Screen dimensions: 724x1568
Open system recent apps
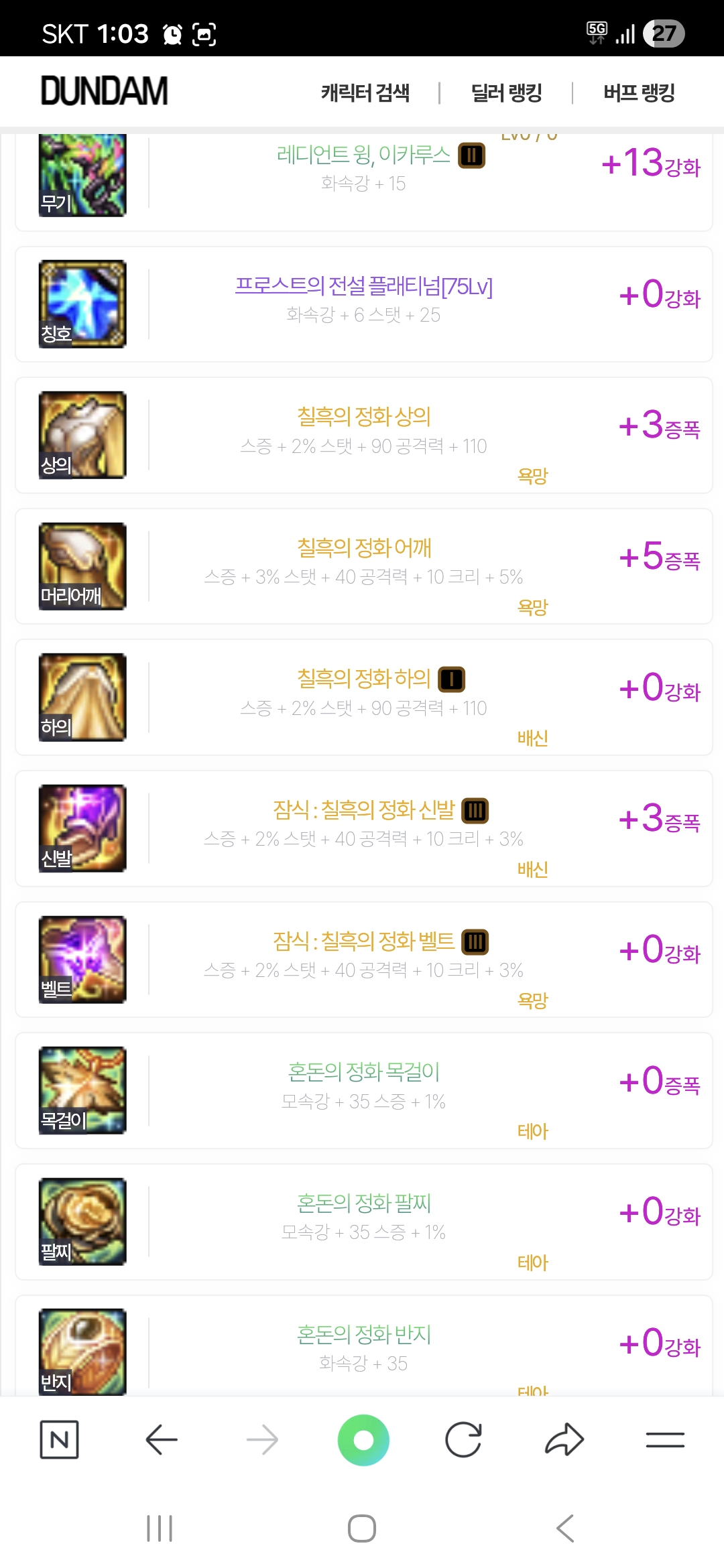160,1528
